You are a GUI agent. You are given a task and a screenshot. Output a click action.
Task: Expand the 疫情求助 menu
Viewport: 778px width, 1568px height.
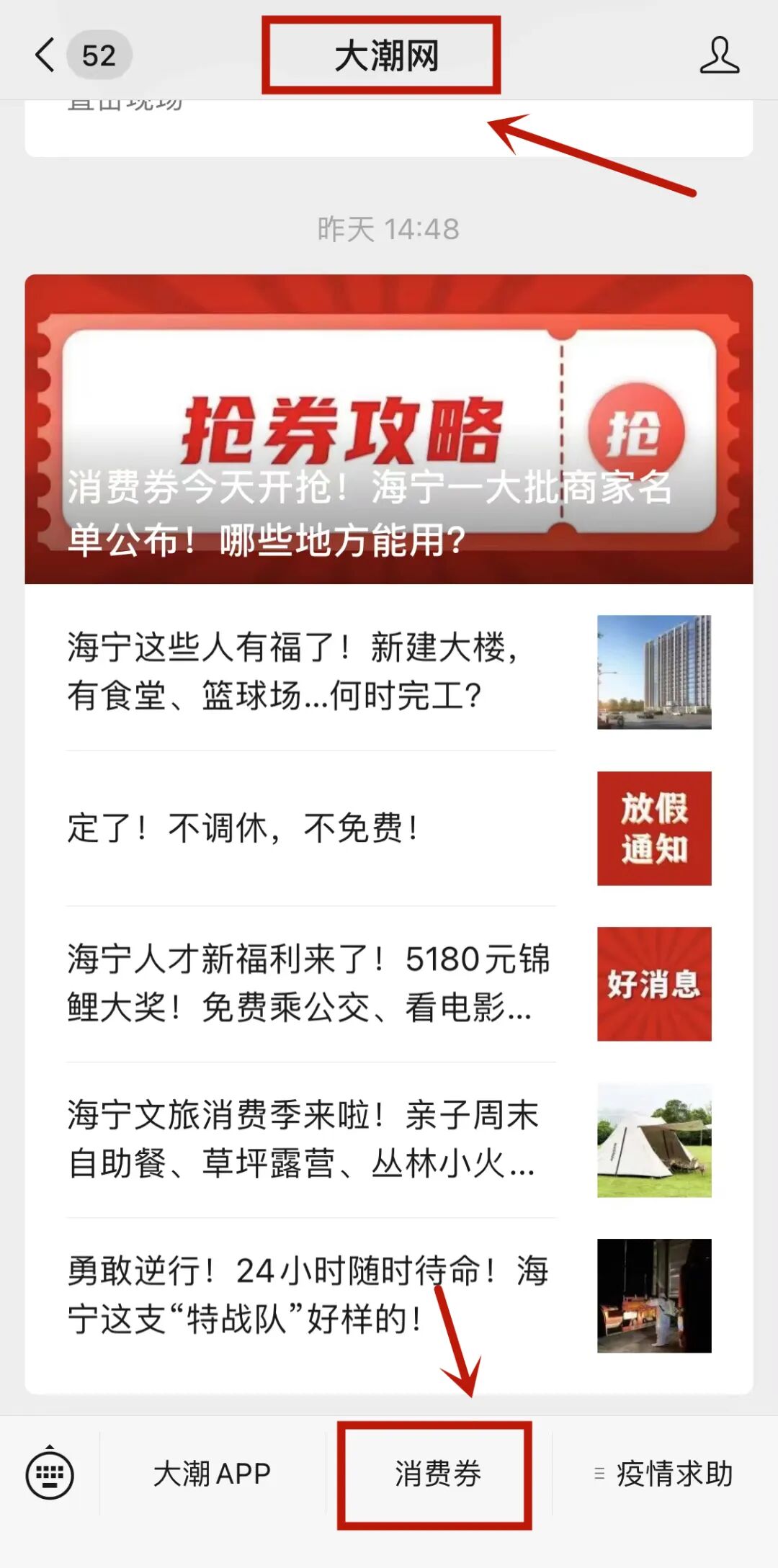click(x=664, y=1474)
